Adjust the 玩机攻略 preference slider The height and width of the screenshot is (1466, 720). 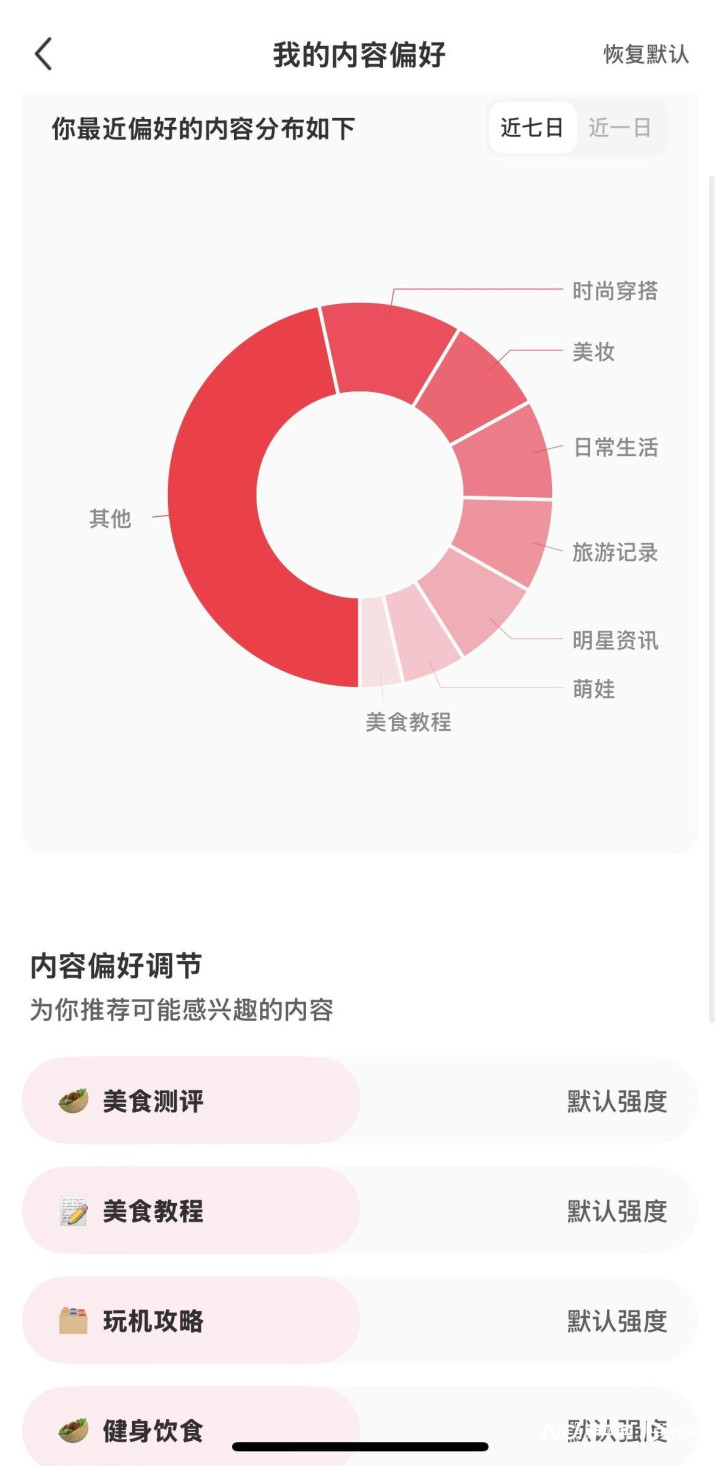pos(359,1321)
